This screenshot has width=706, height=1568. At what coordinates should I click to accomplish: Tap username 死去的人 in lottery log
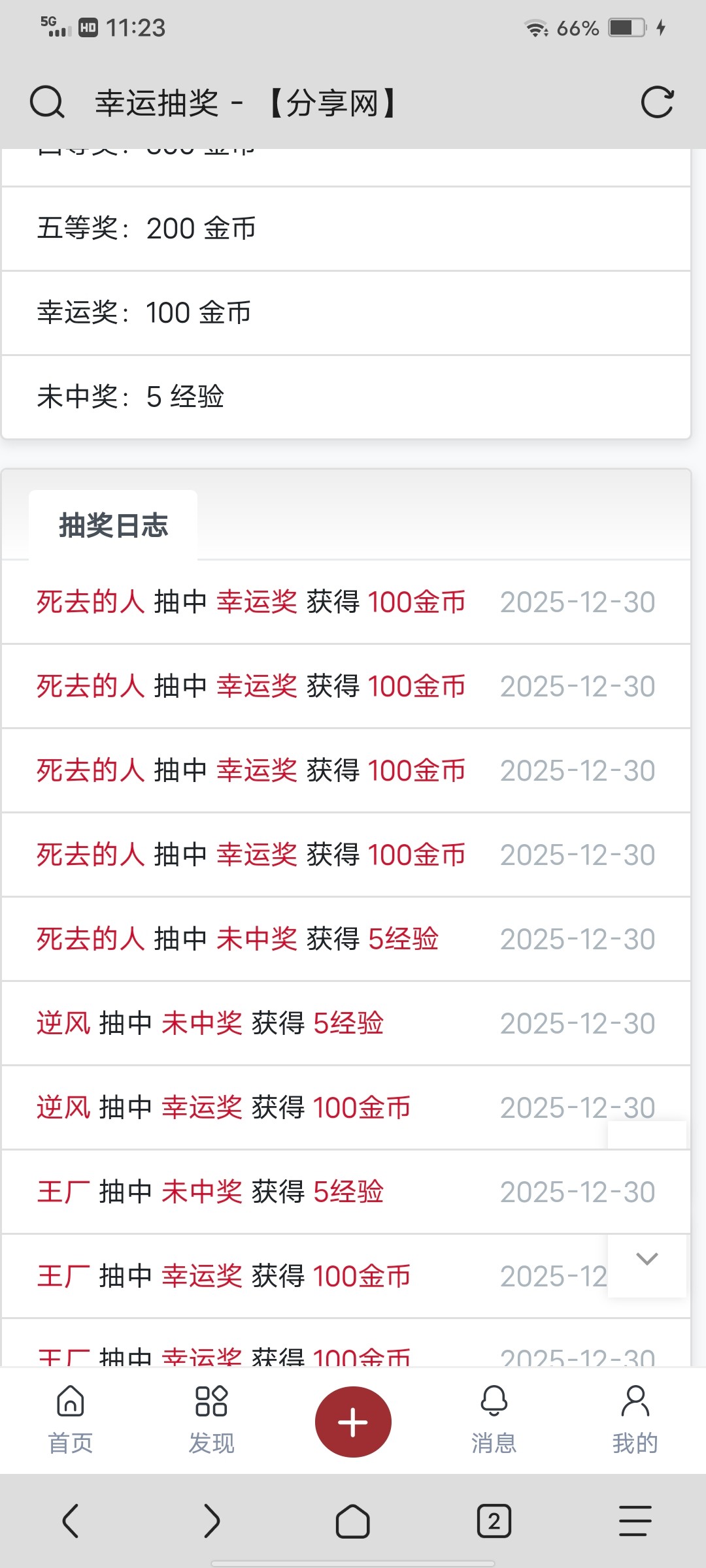[x=90, y=602]
